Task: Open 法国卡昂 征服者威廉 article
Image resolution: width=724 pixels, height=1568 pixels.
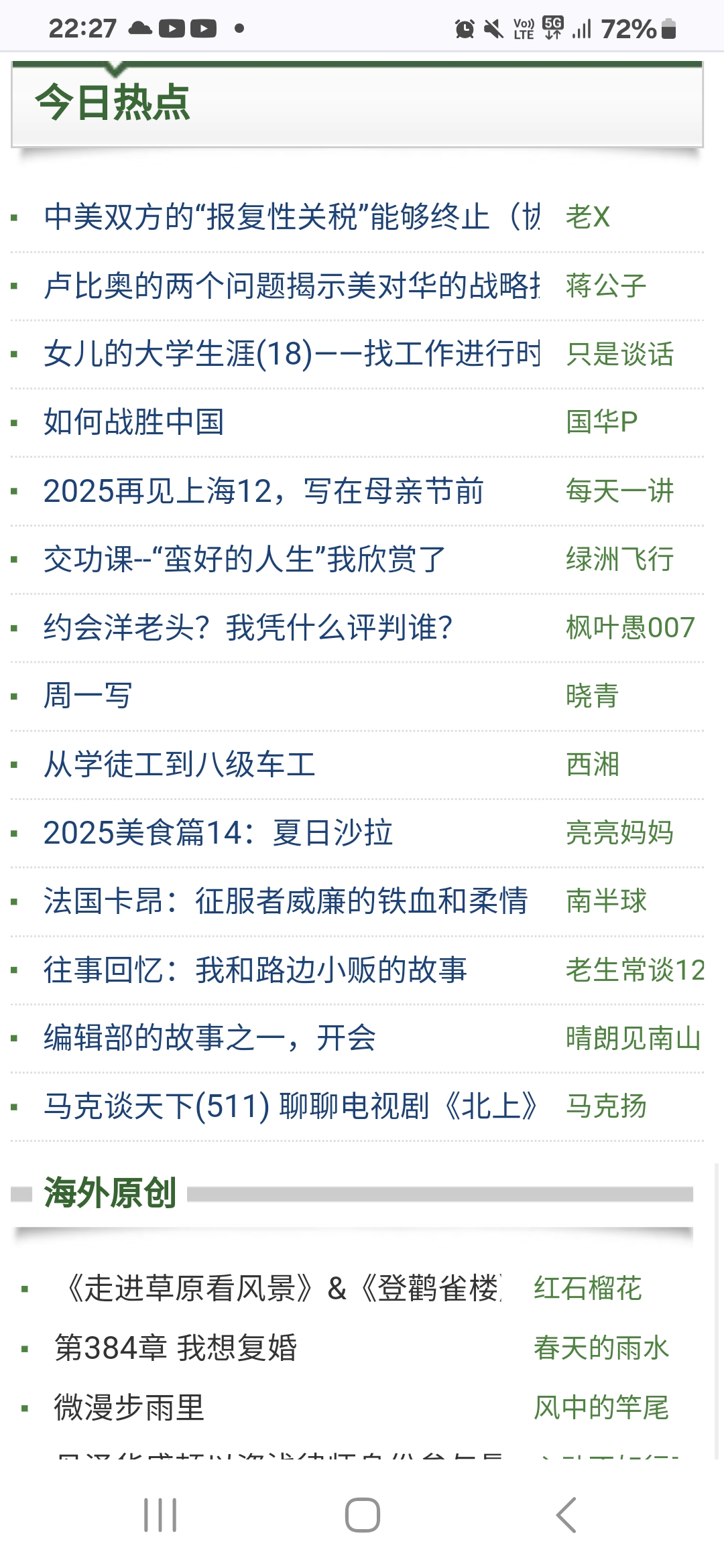Action: (x=286, y=901)
